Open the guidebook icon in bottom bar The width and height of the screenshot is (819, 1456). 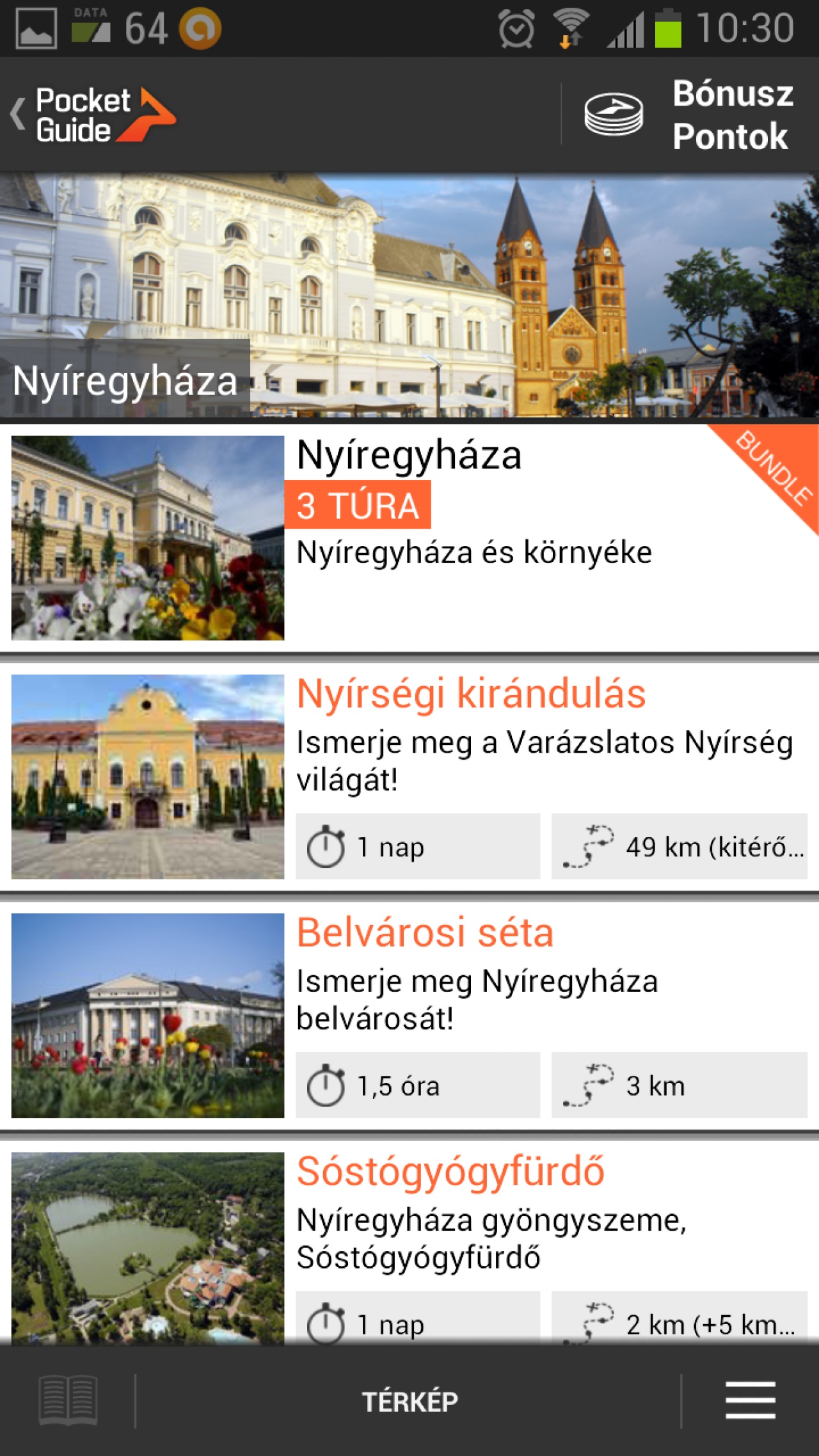pyautogui.click(x=67, y=1400)
